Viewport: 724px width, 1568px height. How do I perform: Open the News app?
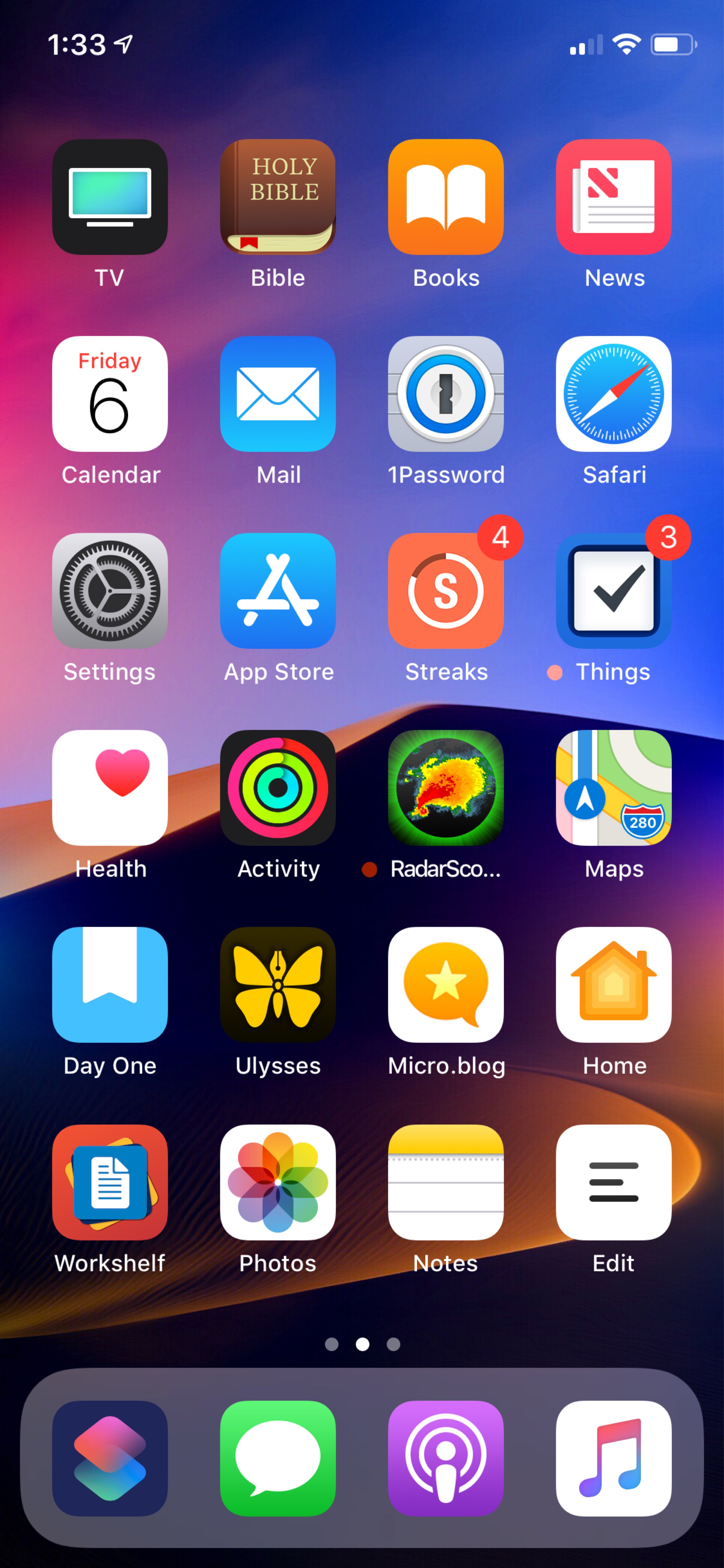613,197
